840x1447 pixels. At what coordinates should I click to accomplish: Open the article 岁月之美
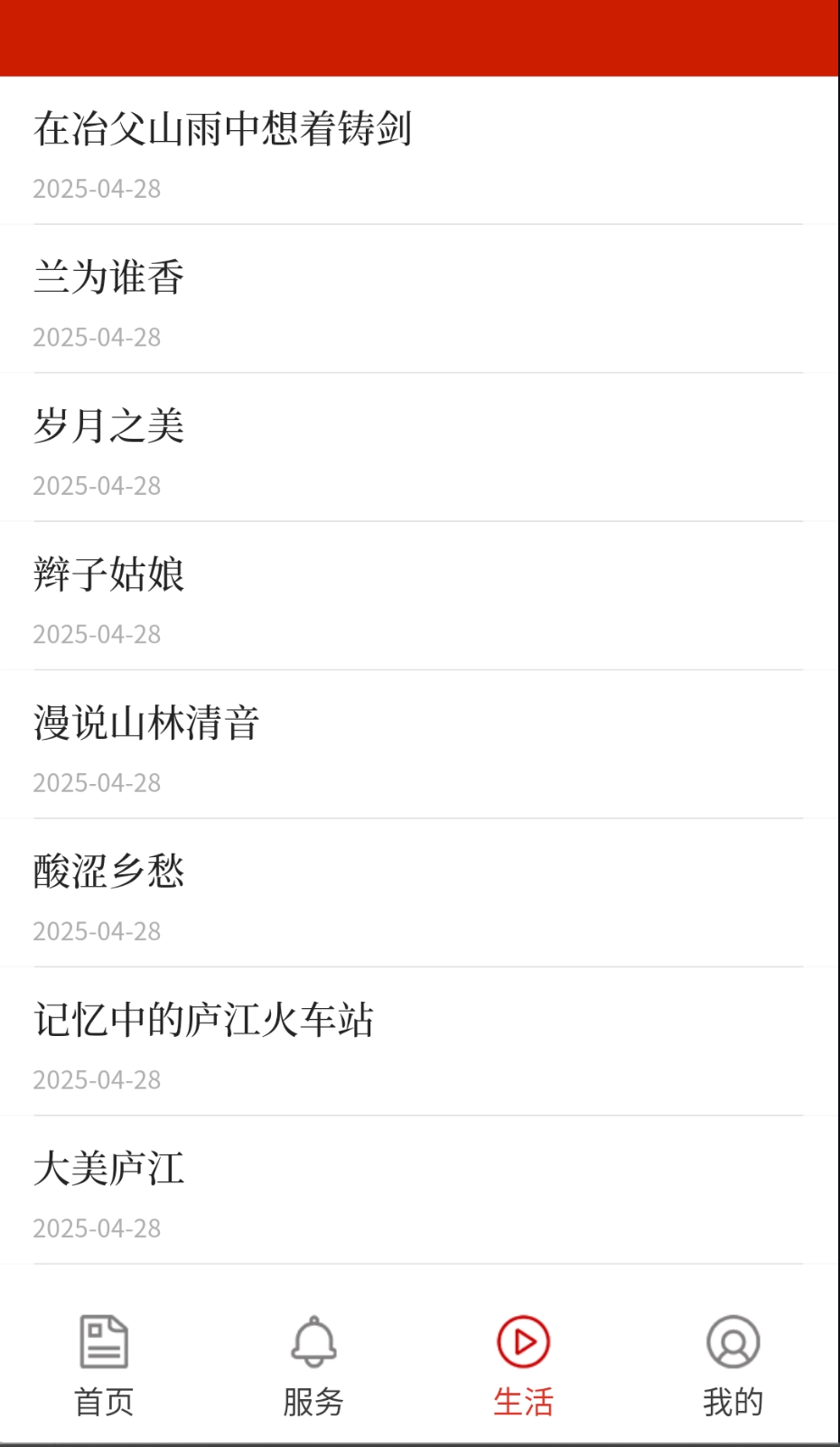pos(108,426)
